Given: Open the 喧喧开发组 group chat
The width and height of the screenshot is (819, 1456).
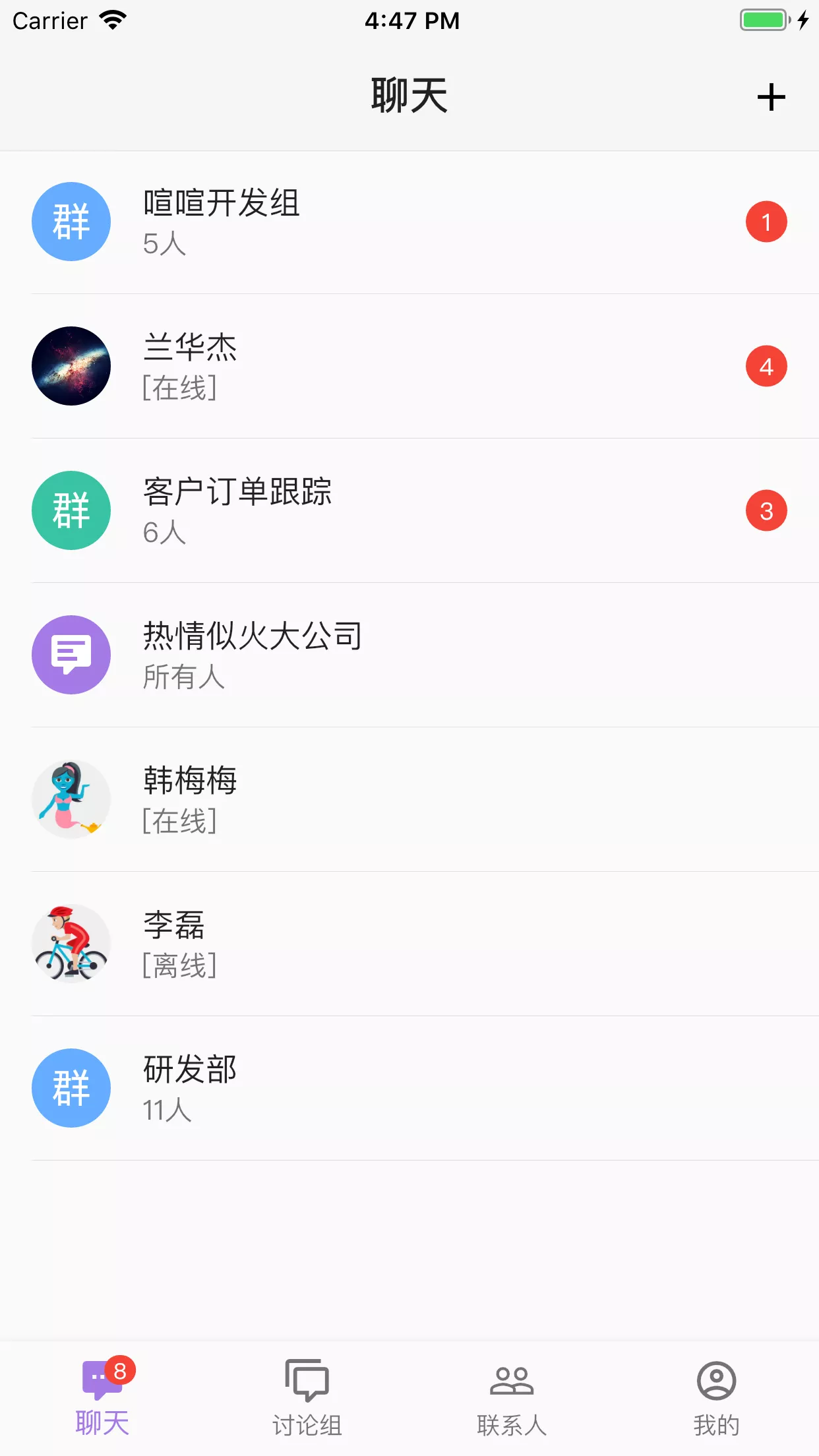Looking at the screenshot, I should coord(409,222).
